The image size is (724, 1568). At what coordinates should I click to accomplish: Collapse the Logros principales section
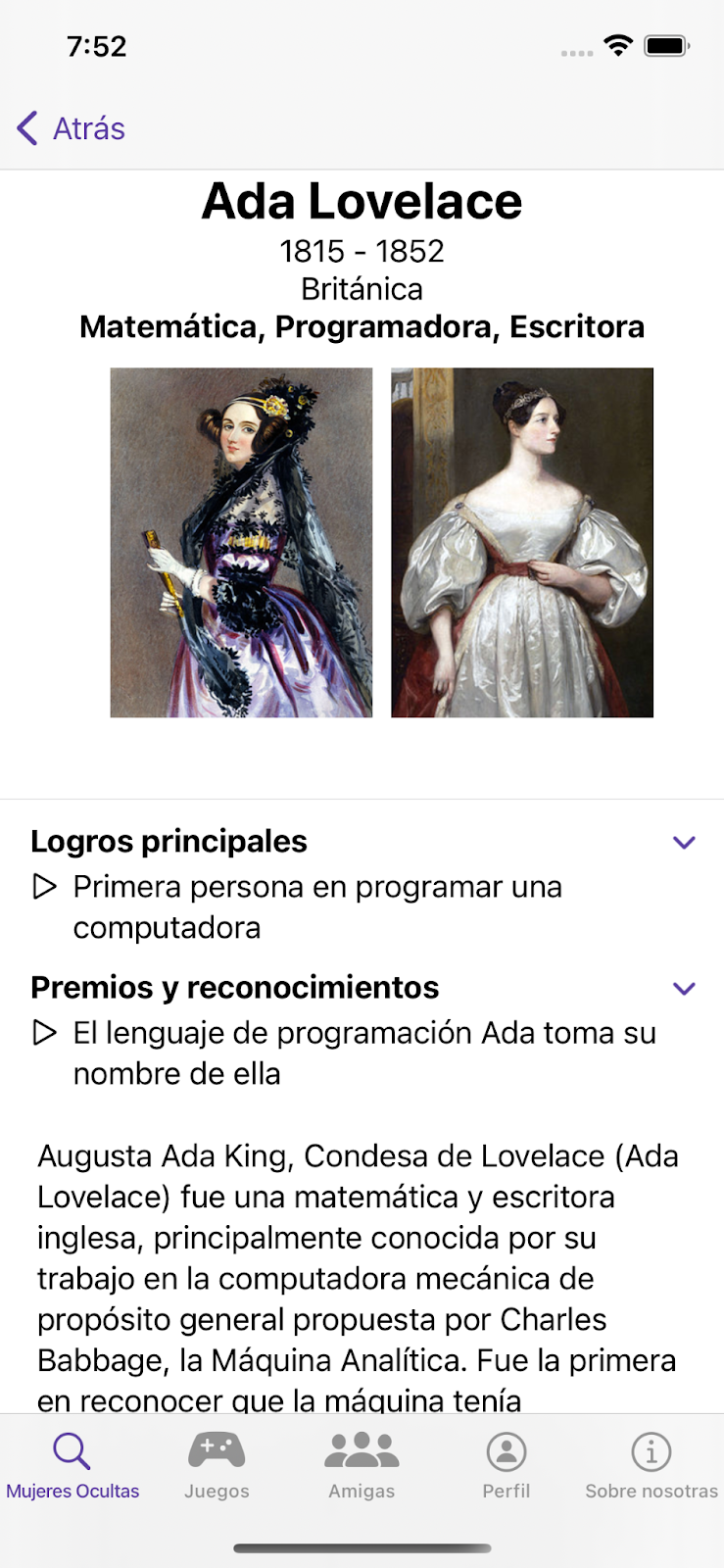pos(684,843)
